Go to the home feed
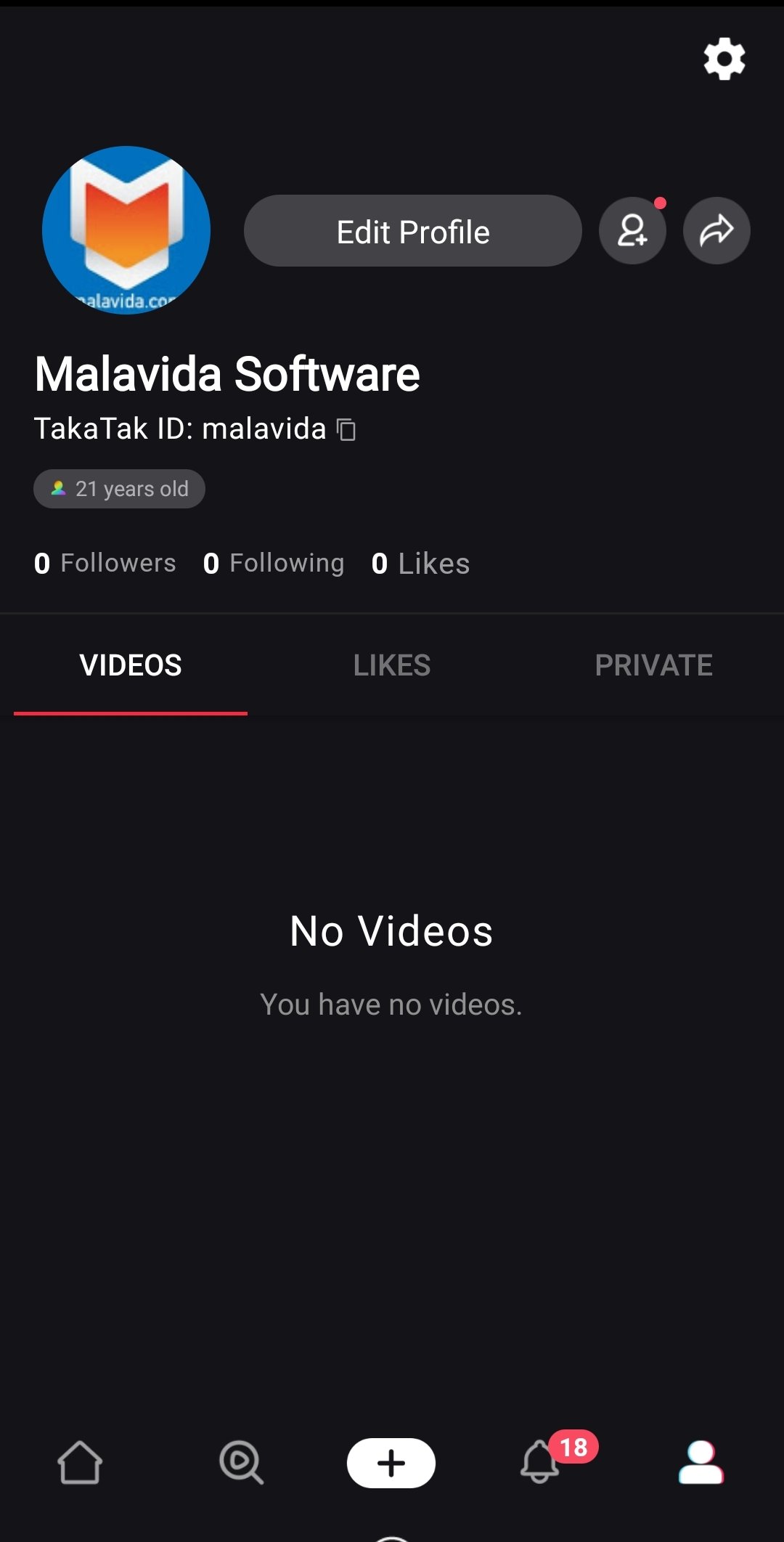784x1542 pixels. coord(80,1462)
